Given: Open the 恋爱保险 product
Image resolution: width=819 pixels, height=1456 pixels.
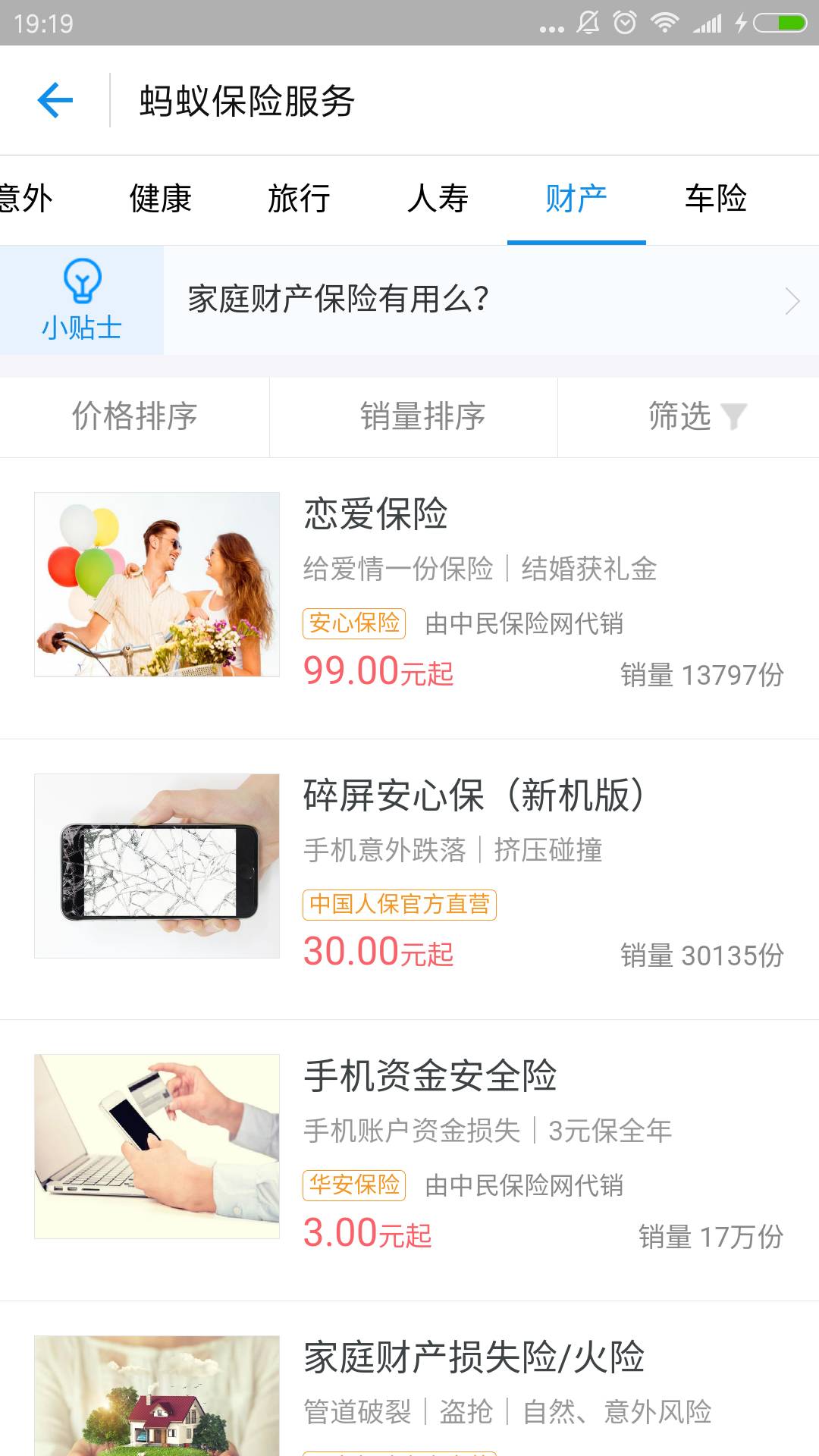Looking at the screenshot, I should click(x=409, y=591).
